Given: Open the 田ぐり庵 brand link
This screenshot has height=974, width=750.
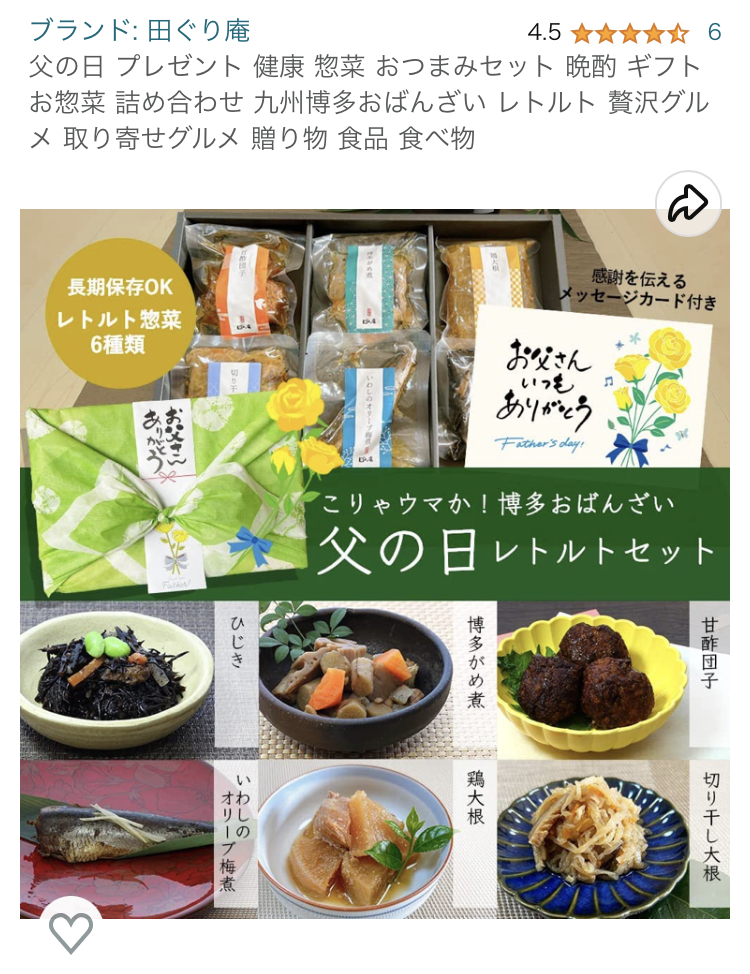Looking at the screenshot, I should 140,31.
